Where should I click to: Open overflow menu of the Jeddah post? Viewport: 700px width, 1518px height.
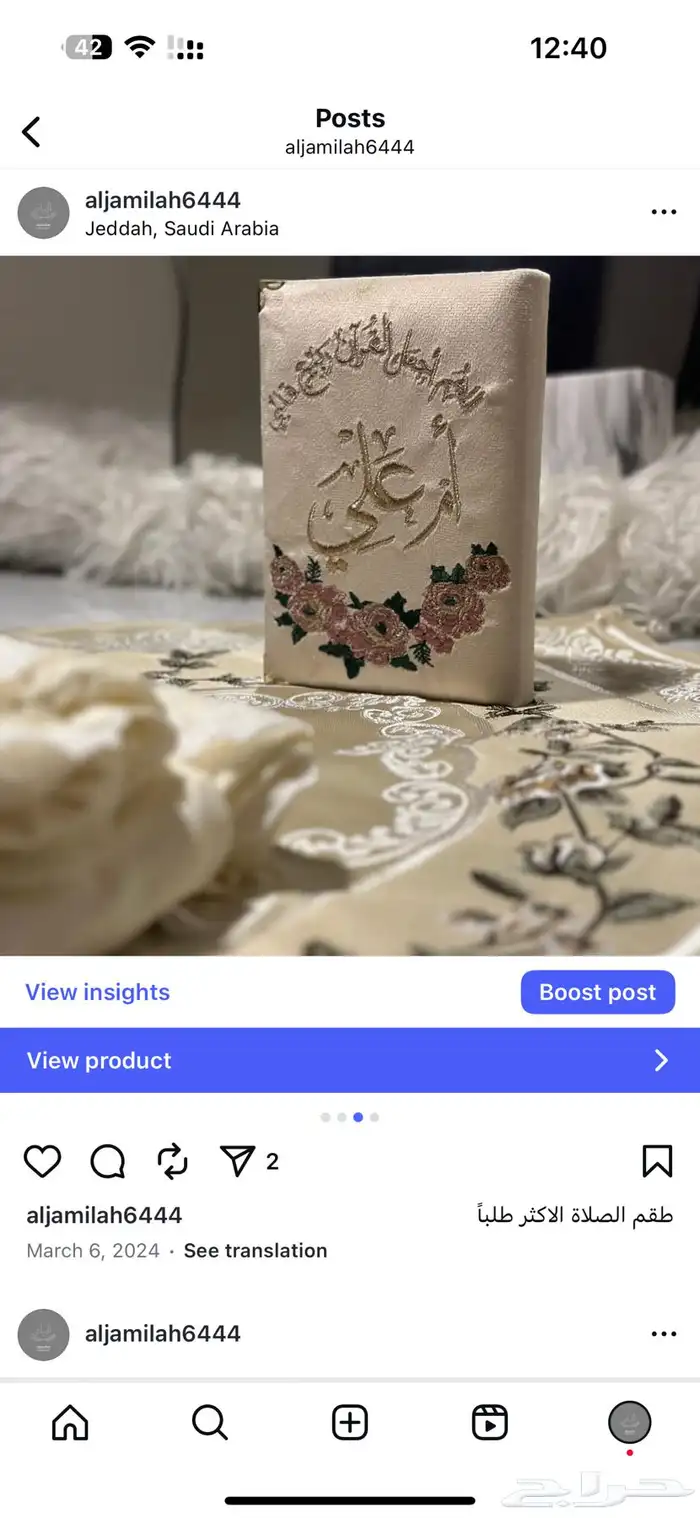pyautogui.click(x=663, y=212)
